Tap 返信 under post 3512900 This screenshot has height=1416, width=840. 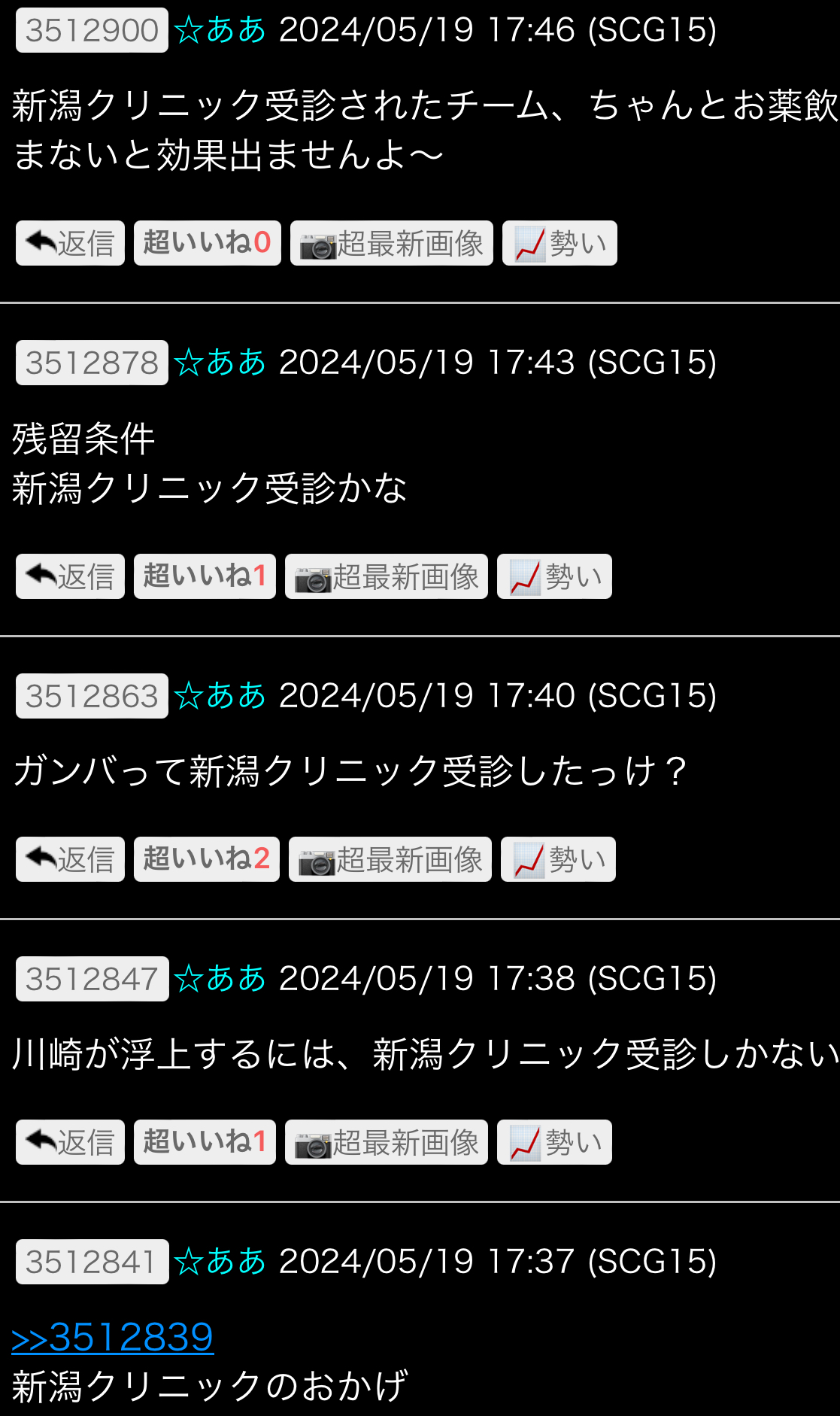point(70,243)
